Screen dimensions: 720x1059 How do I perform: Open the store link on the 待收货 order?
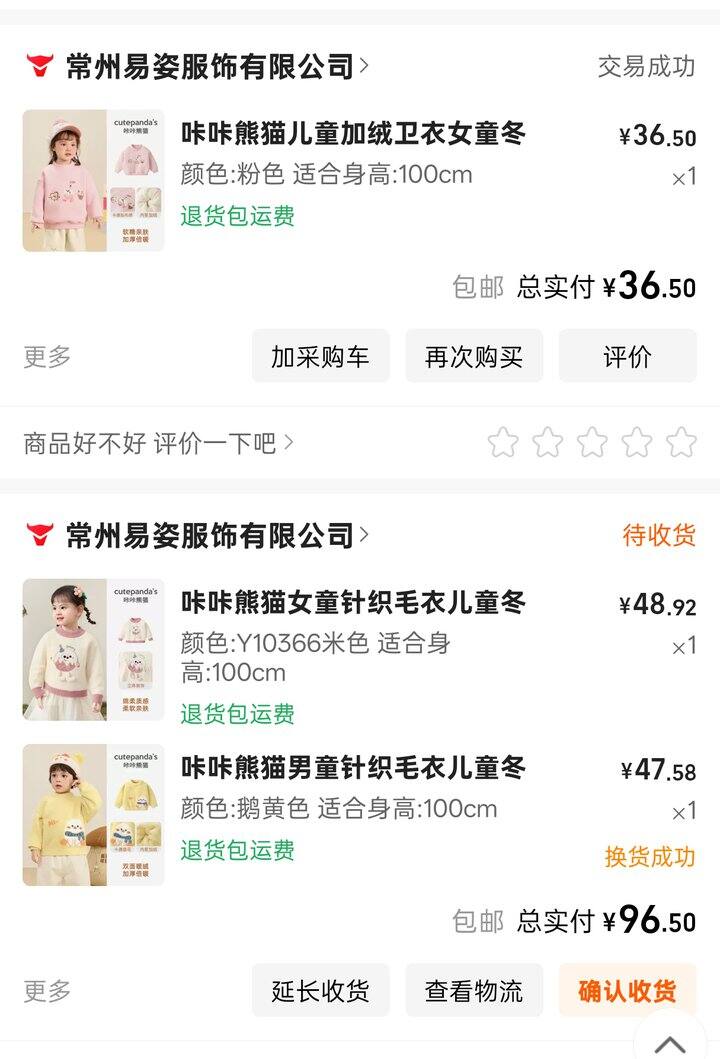coord(210,536)
